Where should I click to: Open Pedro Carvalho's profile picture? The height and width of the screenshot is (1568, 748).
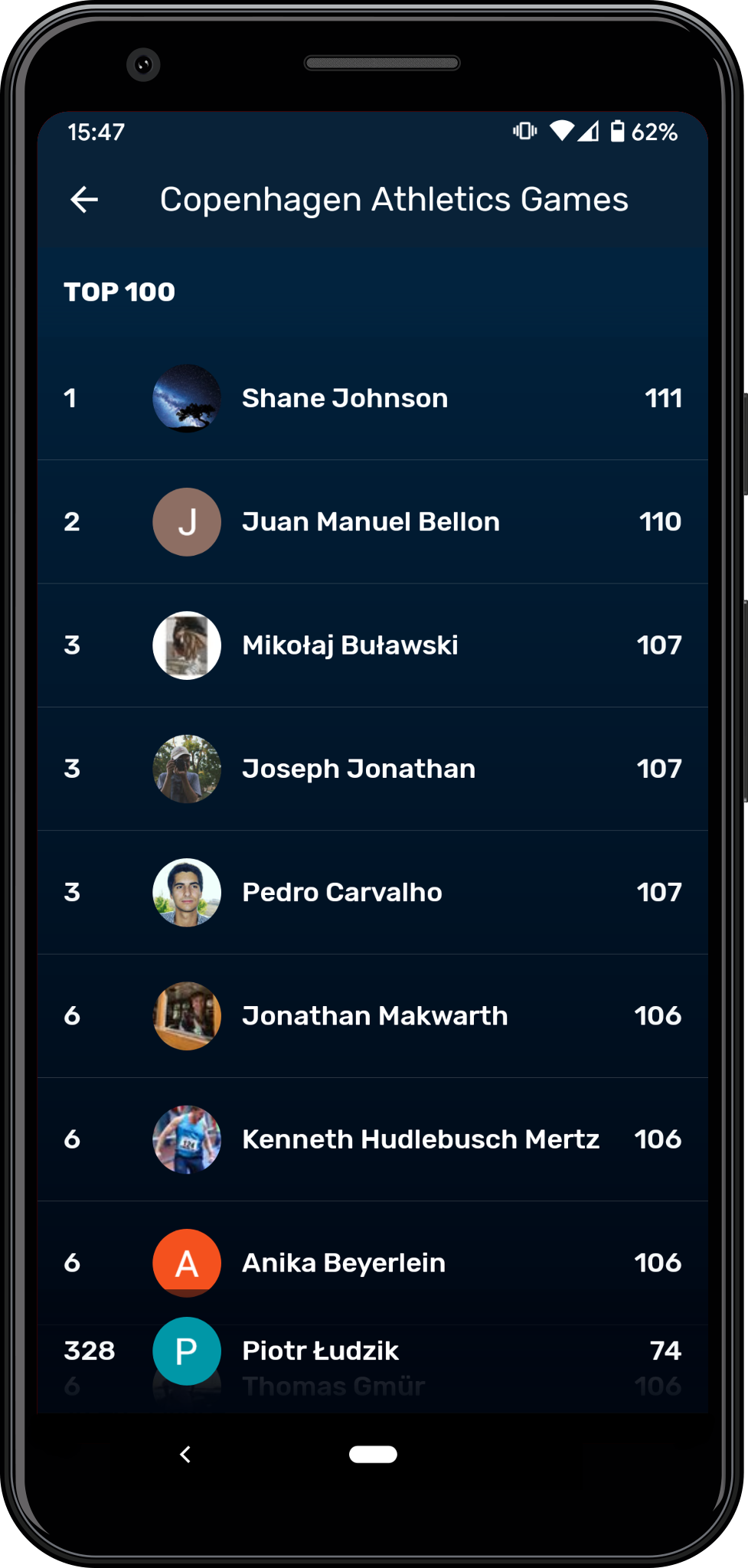coord(187,892)
